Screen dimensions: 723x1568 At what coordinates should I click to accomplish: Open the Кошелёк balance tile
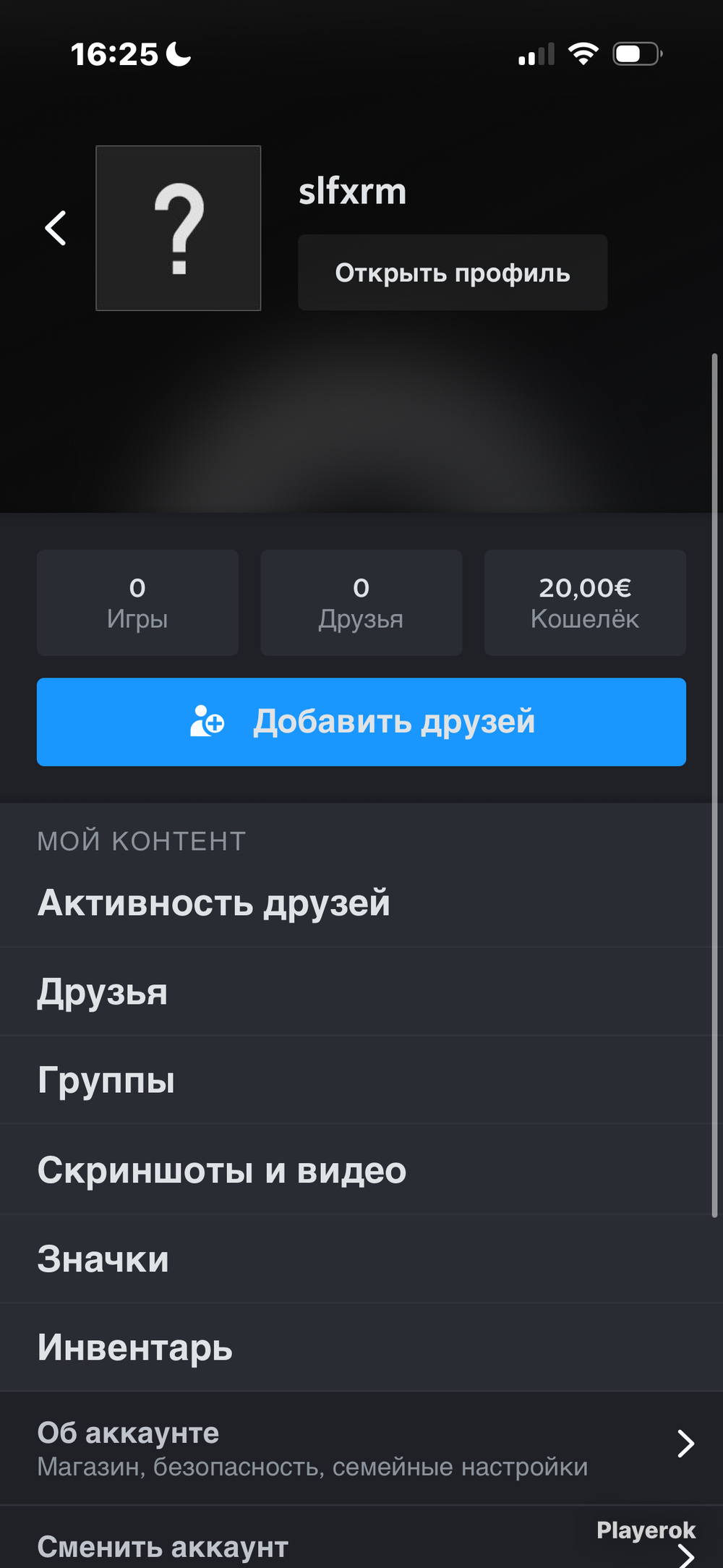pos(585,602)
